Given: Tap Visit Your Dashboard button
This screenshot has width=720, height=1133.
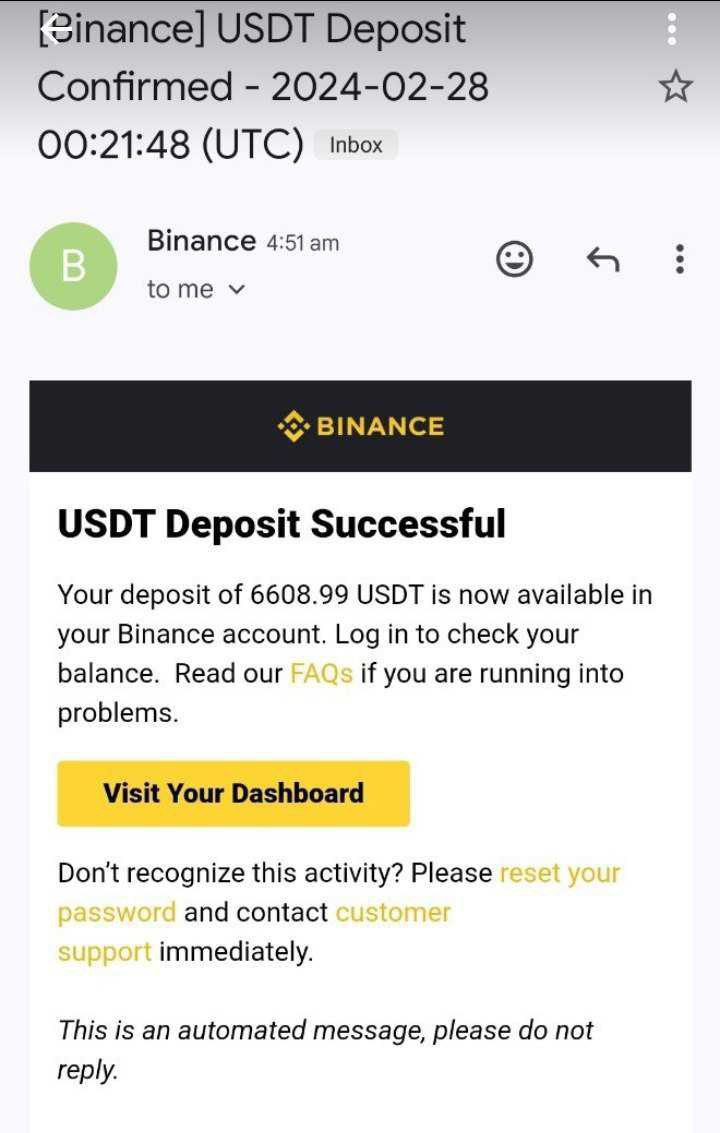Looking at the screenshot, I should tap(233, 793).
